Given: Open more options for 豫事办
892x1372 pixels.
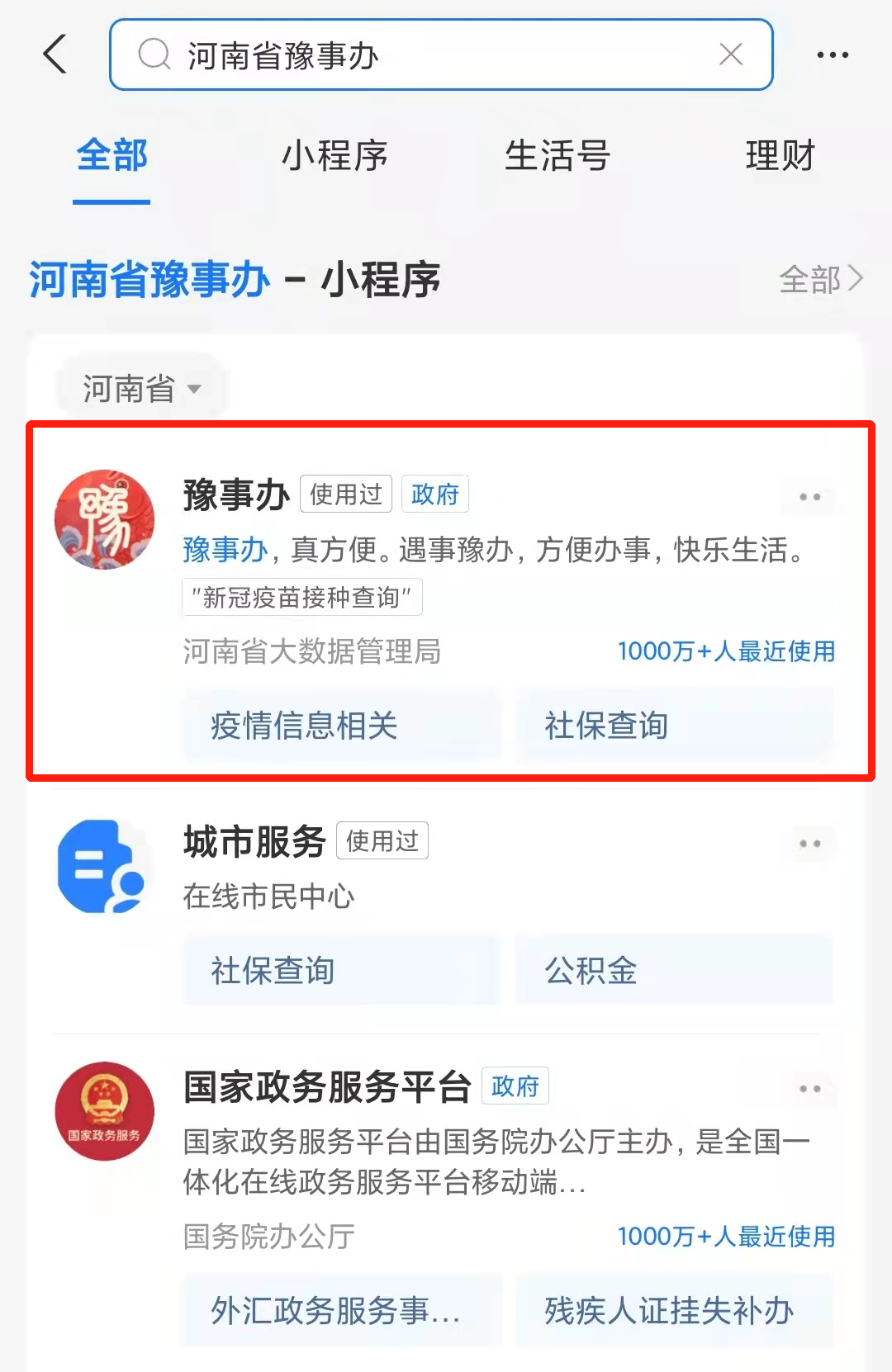Looking at the screenshot, I should [x=809, y=497].
